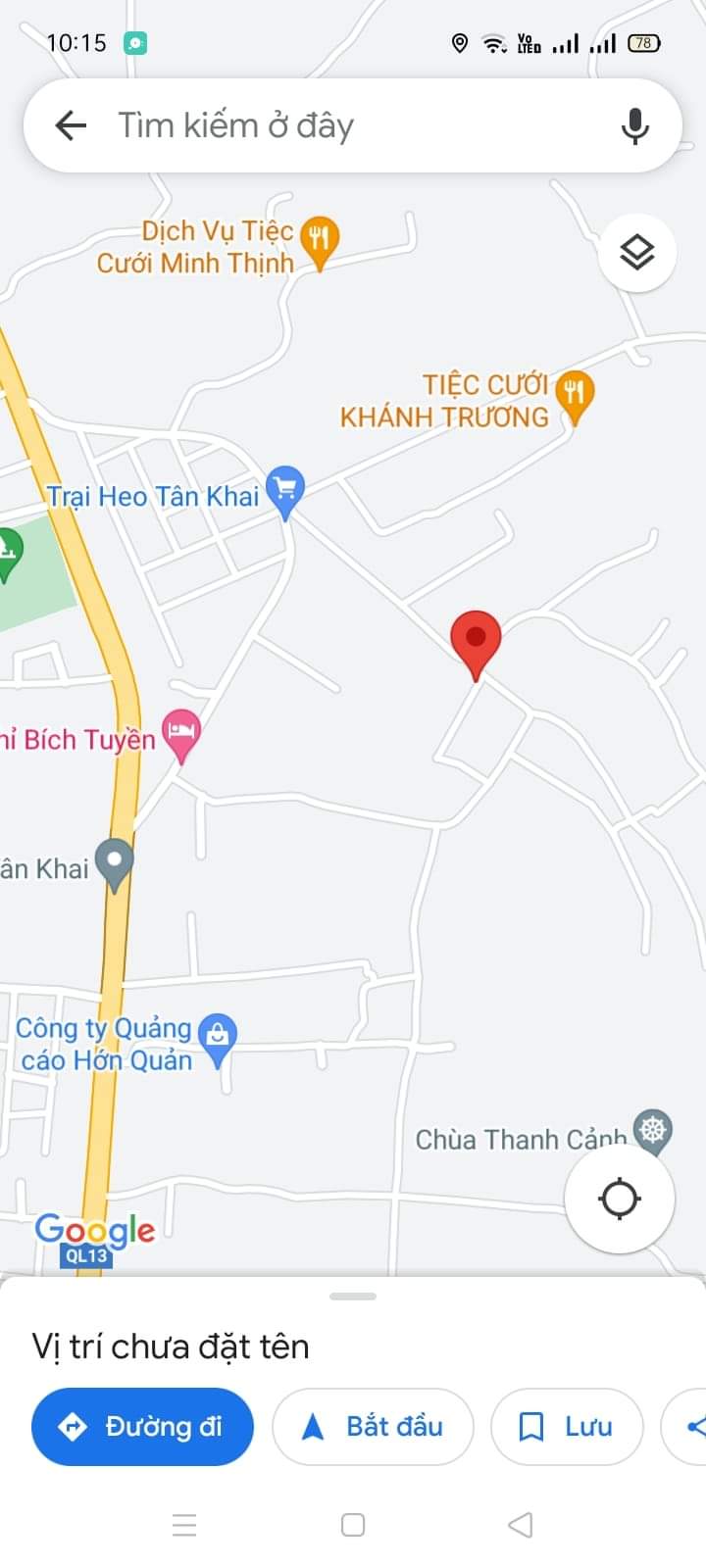Save this location with Lưu
This screenshot has height=1568, width=706.
(x=567, y=1427)
